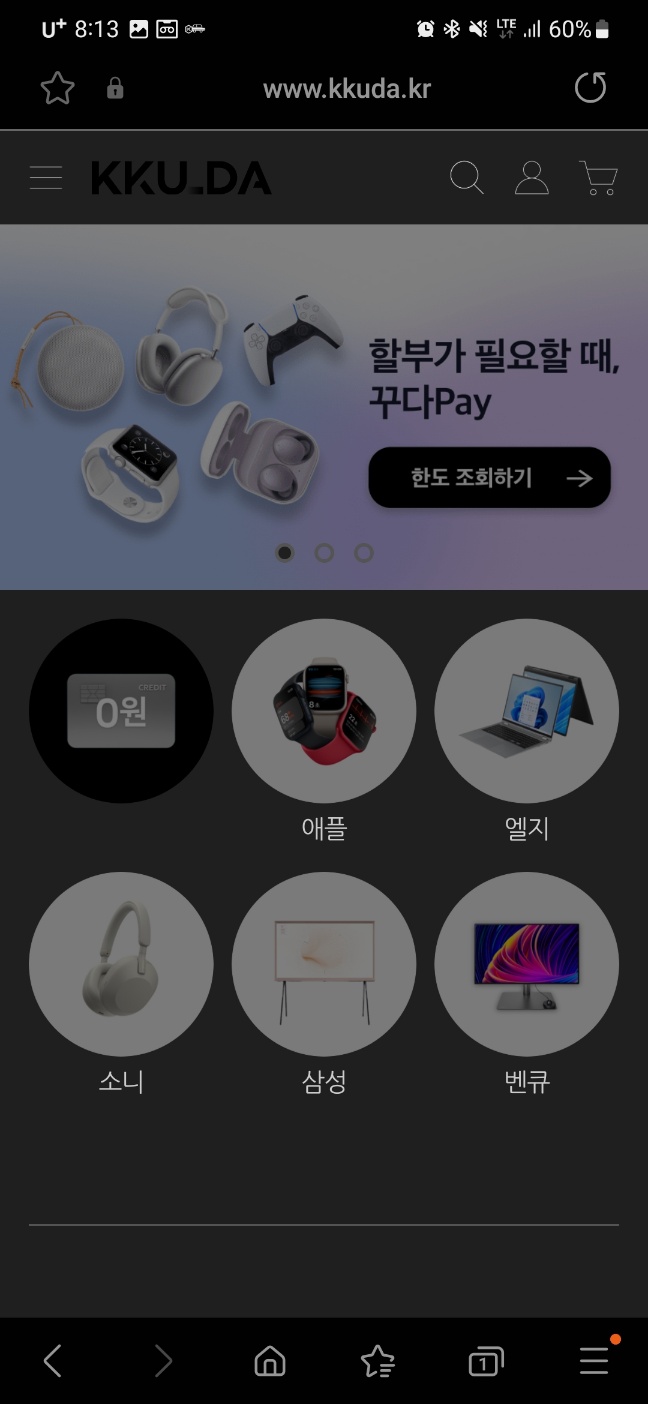This screenshot has height=1404, width=648.
Task: View the shopping cart
Action: (598, 179)
